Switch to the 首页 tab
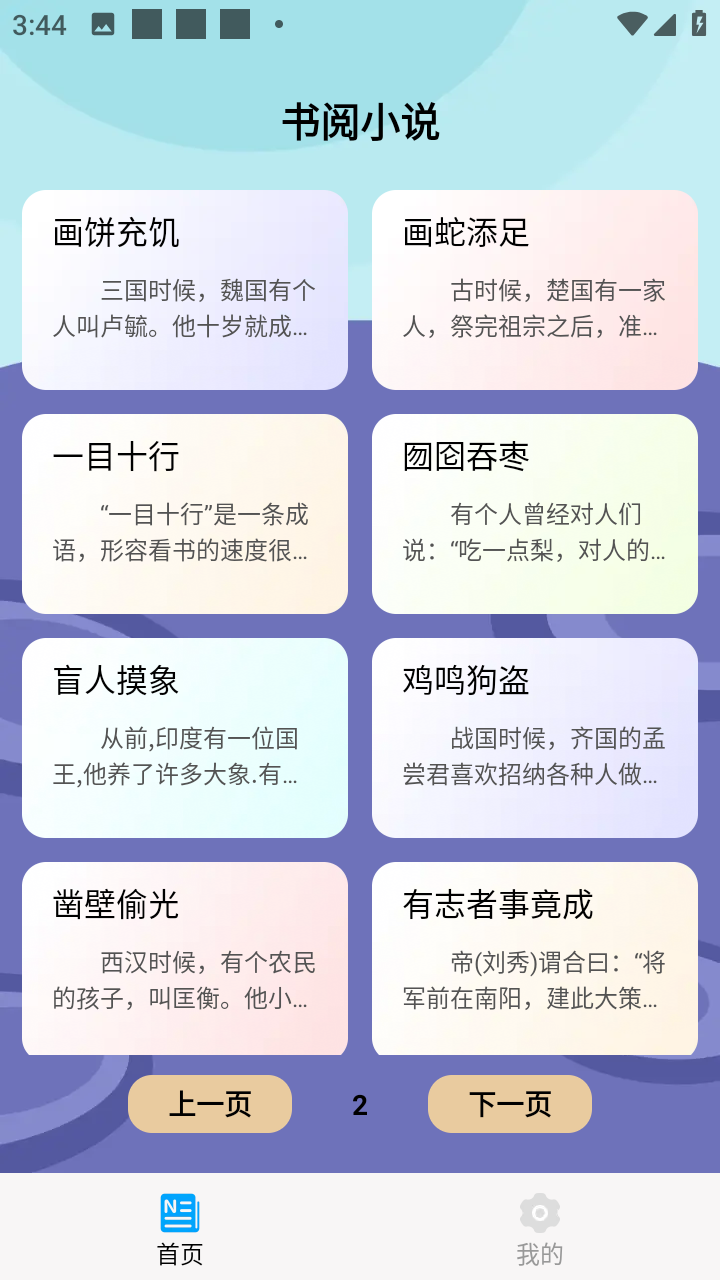Viewport: 720px width, 1280px height. pyautogui.click(x=180, y=1228)
